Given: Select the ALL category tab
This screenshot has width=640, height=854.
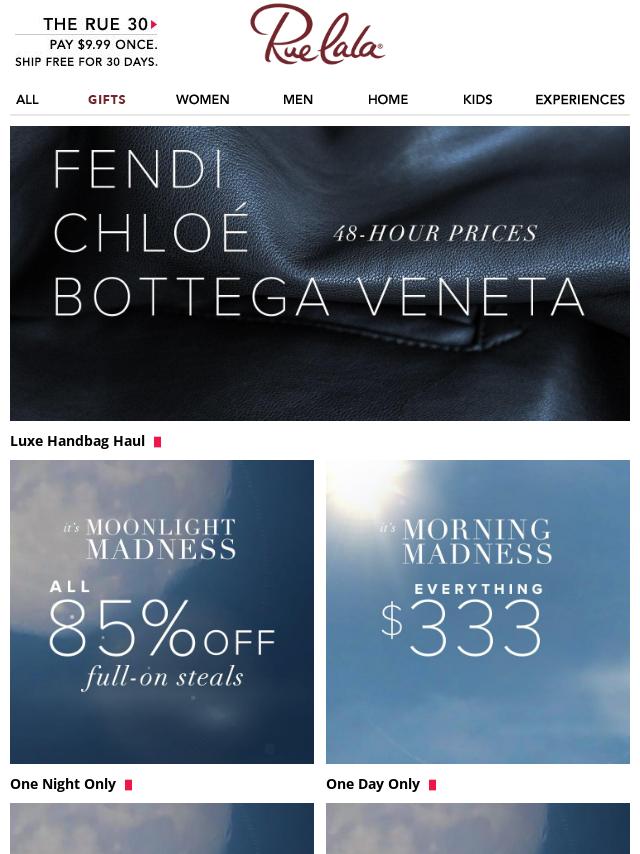Looking at the screenshot, I should (x=27, y=99).
